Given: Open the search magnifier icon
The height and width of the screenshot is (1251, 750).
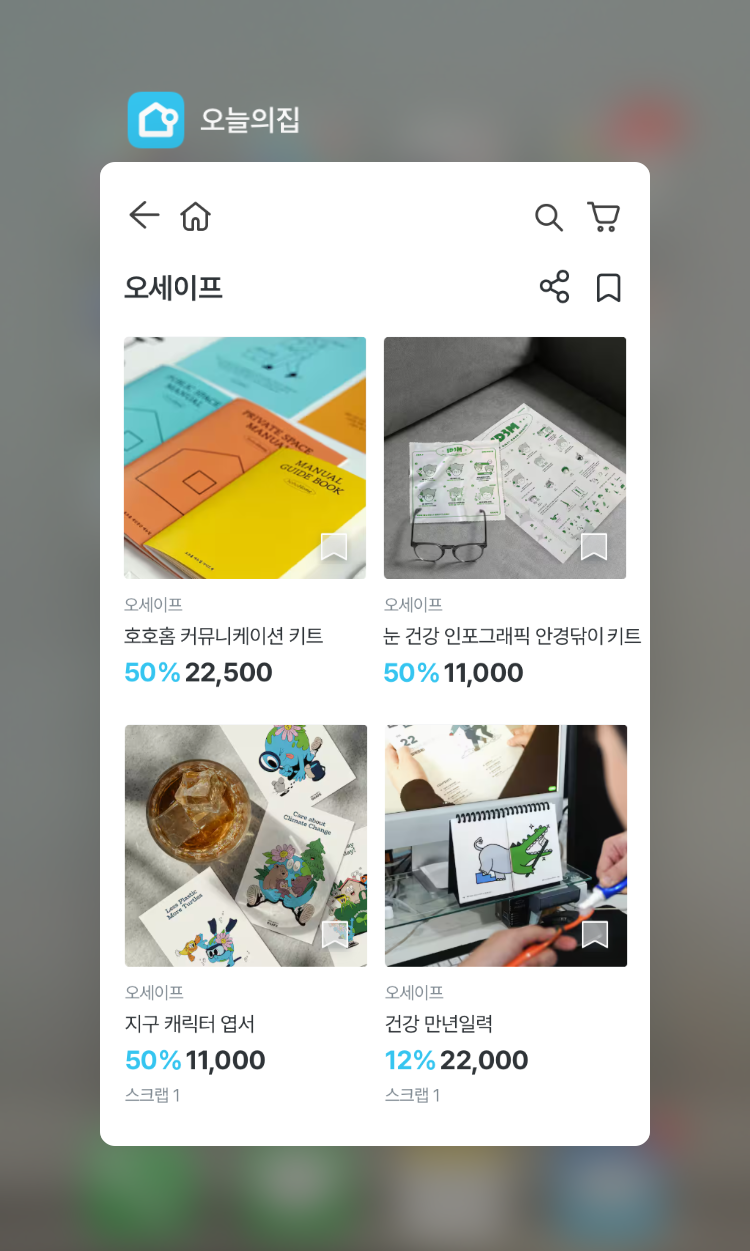Looking at the screenshot, I should [x=548, y=217].
